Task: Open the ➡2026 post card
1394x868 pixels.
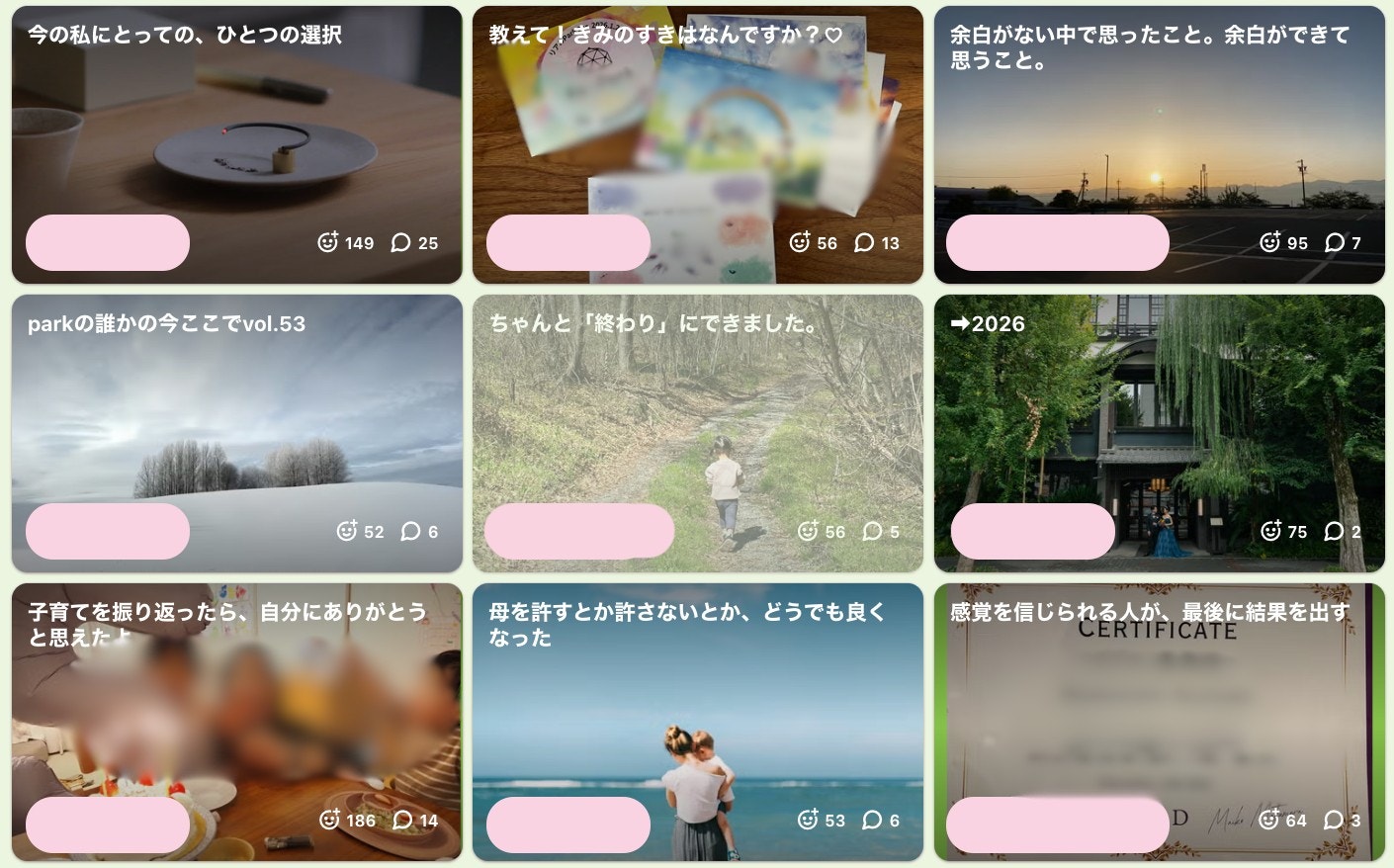Action: [x=1159, y=415]
